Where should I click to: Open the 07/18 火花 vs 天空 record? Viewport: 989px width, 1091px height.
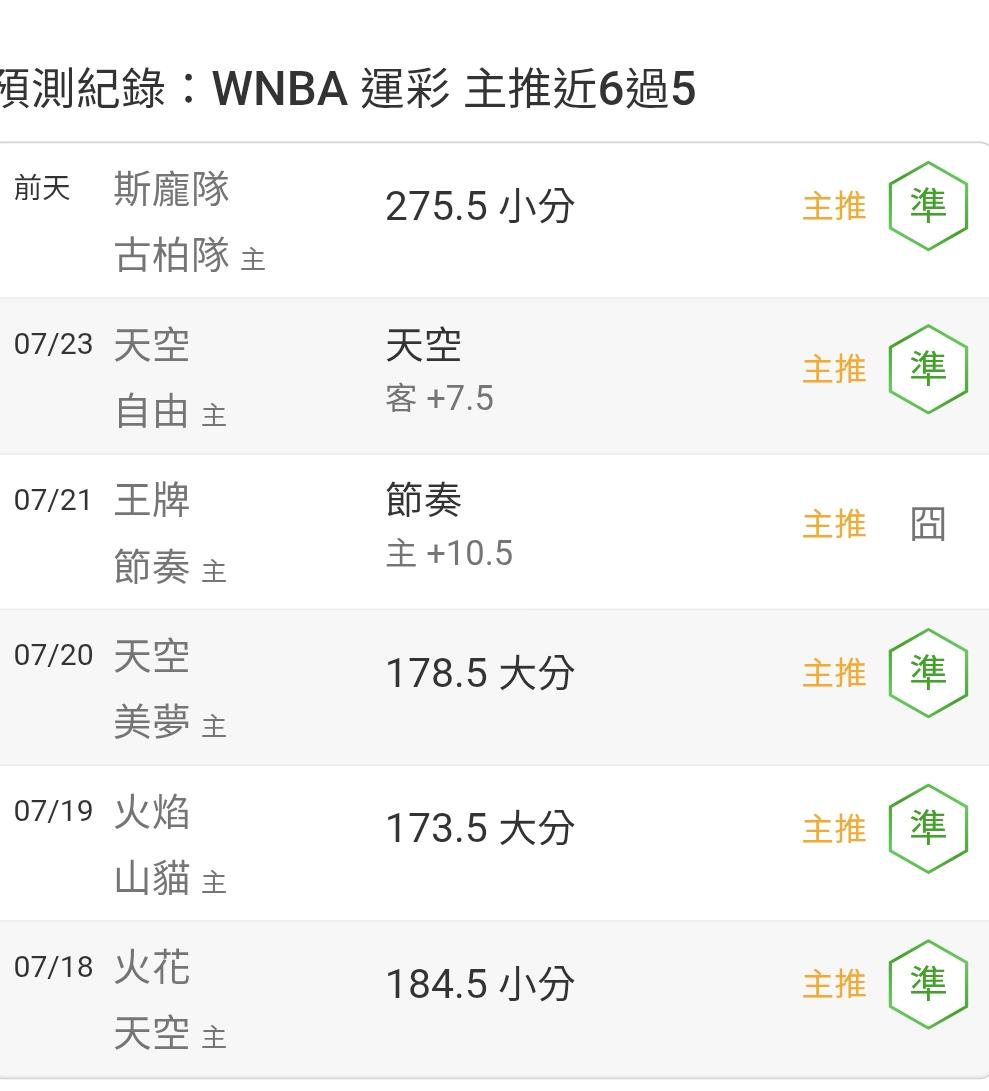coord(494,999)
